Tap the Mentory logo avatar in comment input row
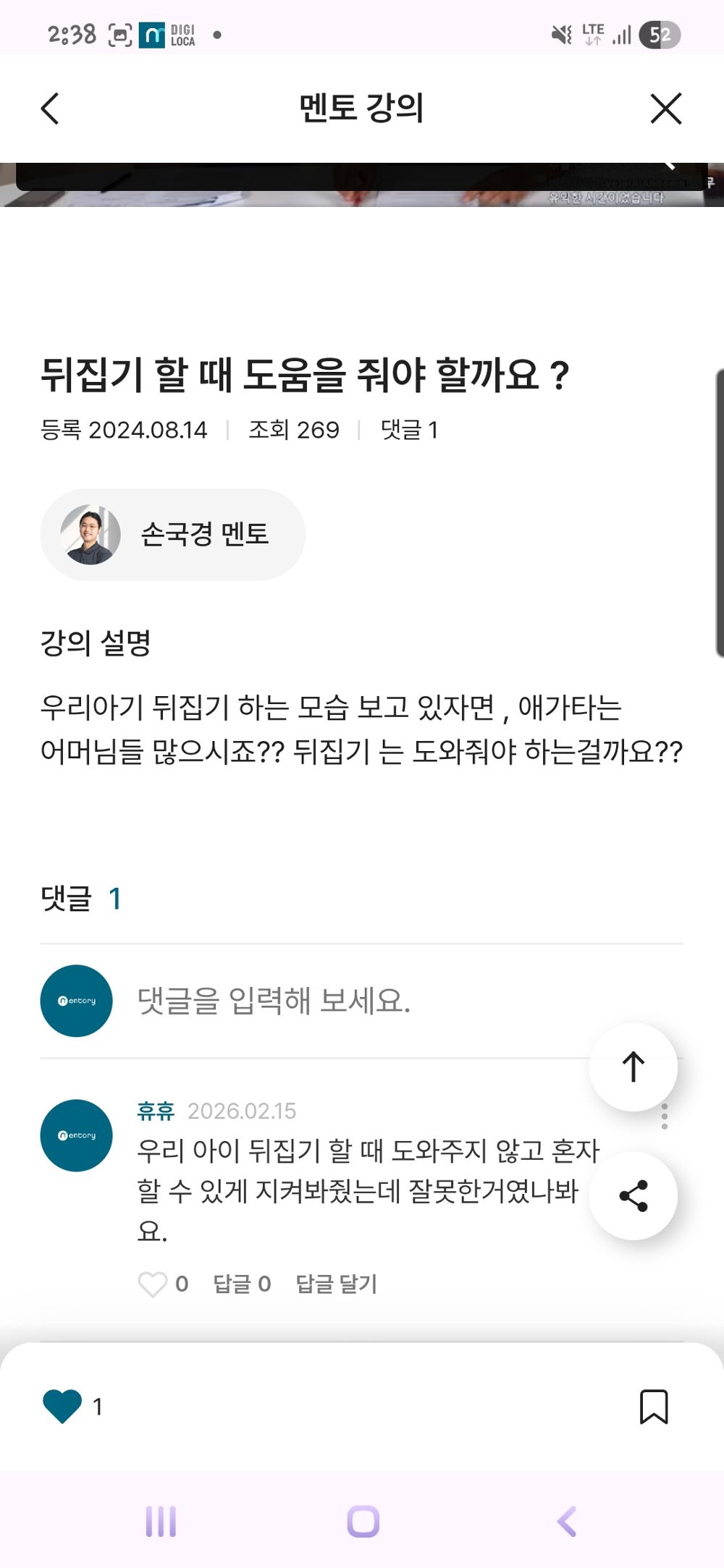 pyautogui.click(x=75, y=1001)
